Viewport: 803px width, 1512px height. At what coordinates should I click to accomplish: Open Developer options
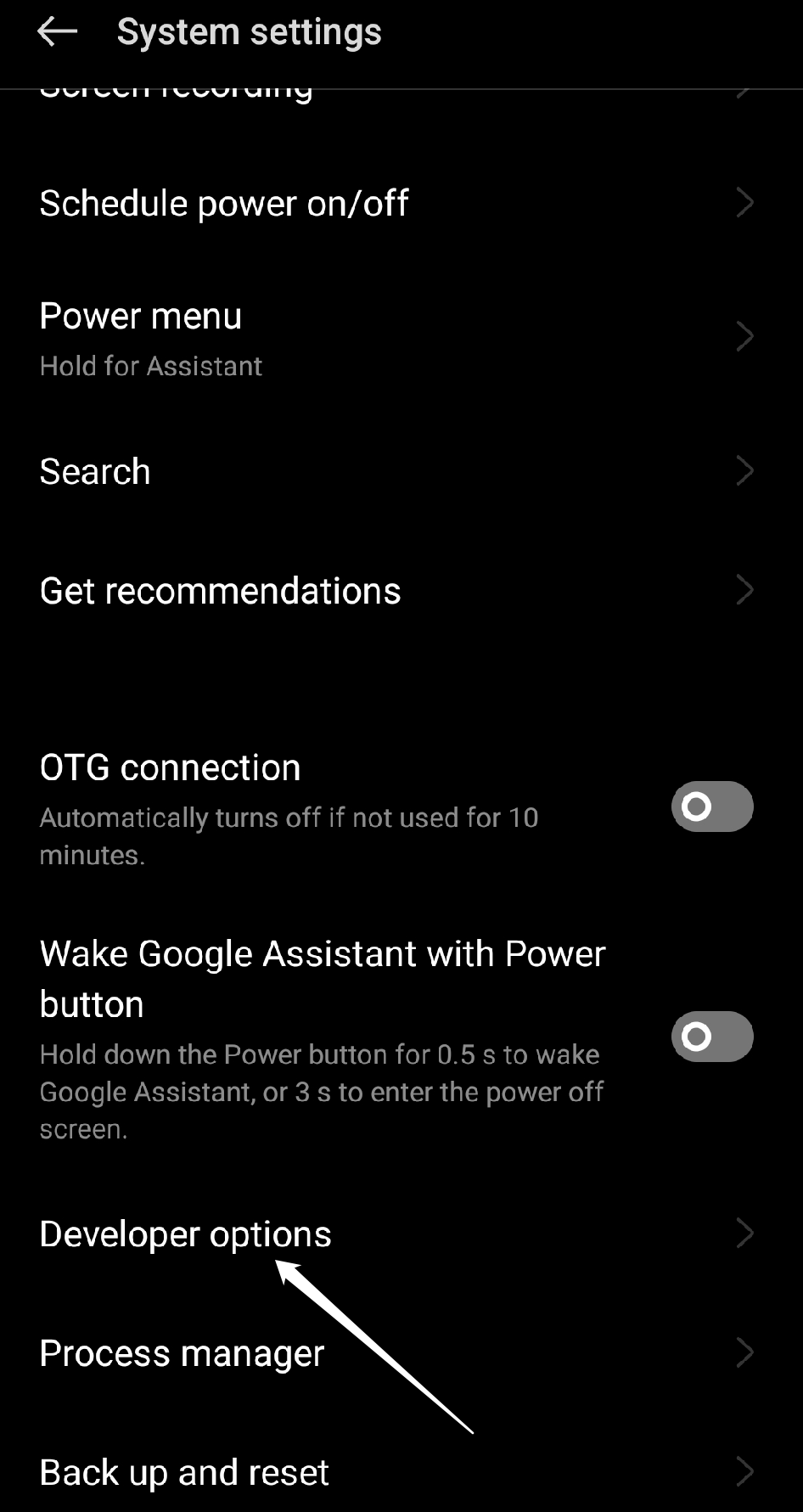click(185, 1234)
